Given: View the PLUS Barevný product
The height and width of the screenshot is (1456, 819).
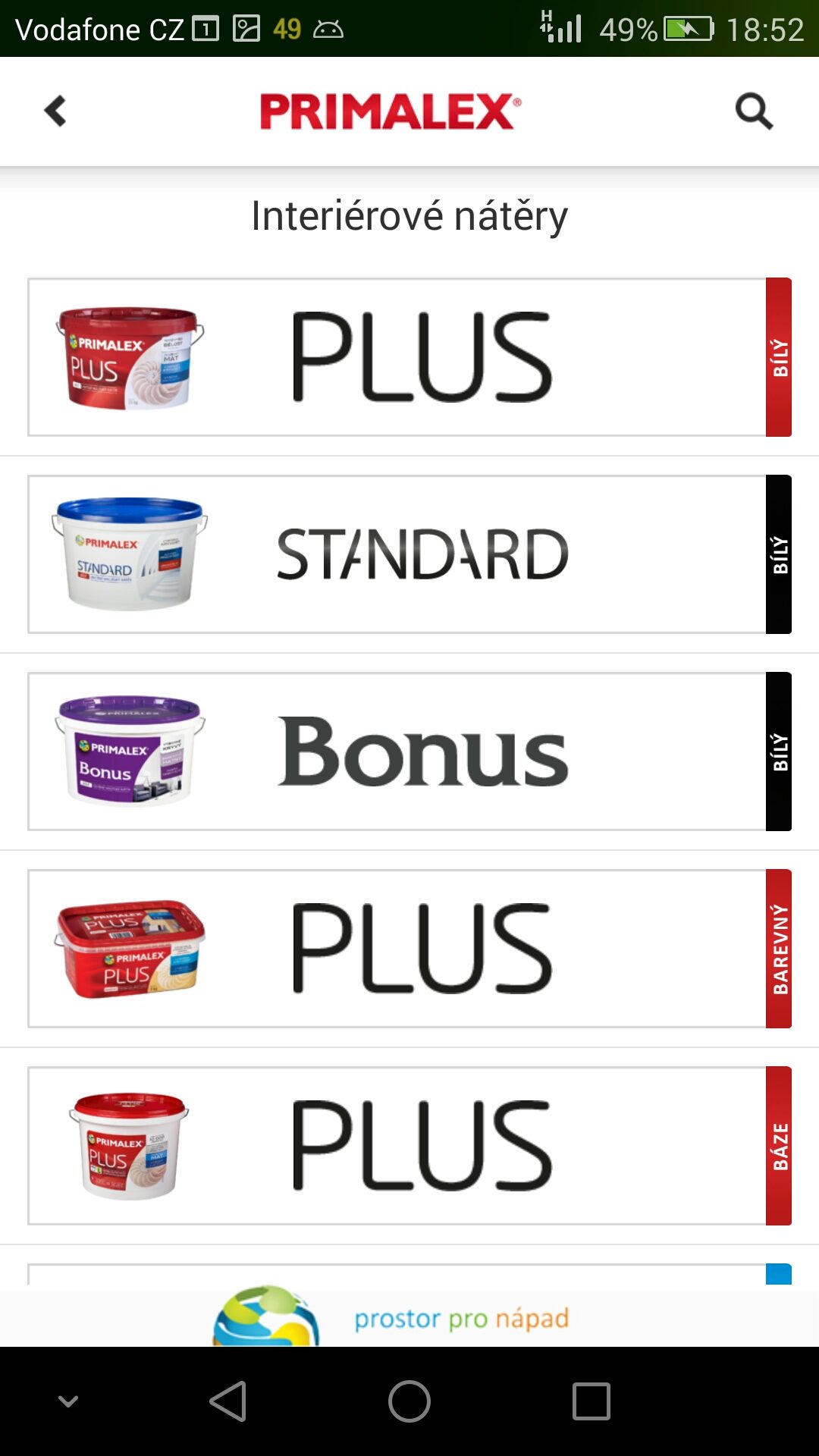Looking at the screenshot, I should (409, 949).
